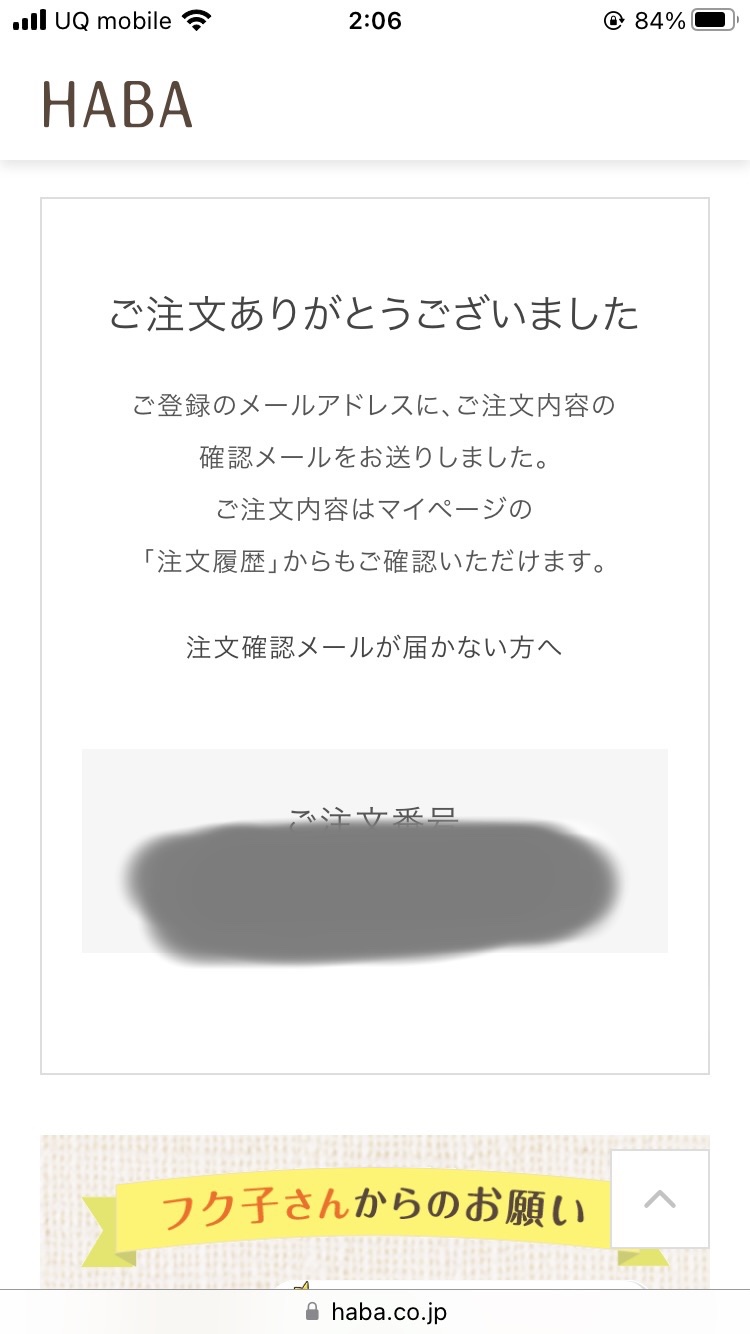Open the フク子さんからのお願い banner
This screenshot has width=750, height=1334.
coord(375,1212)
